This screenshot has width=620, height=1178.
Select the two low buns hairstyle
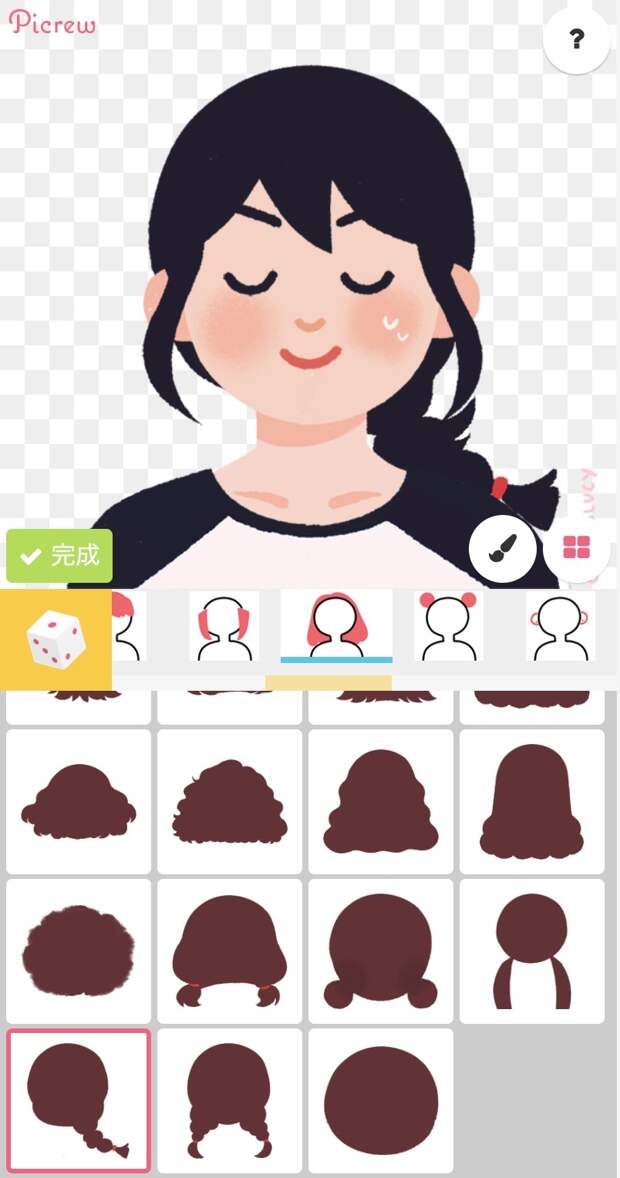[x=380, y=951]
